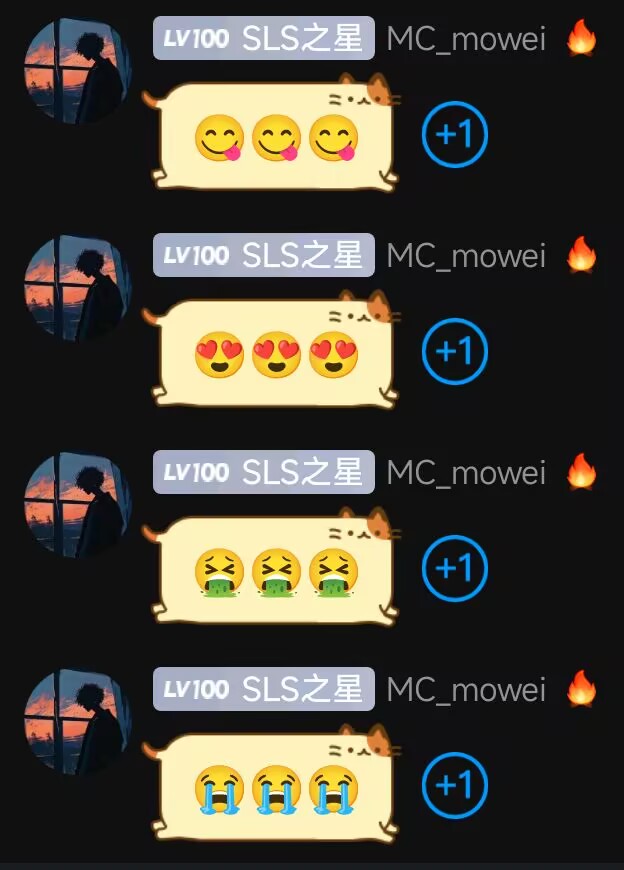Open MC_mowei's avatar on the crying emoji message
The image size is (624, 870).
[x=77, y=722]
